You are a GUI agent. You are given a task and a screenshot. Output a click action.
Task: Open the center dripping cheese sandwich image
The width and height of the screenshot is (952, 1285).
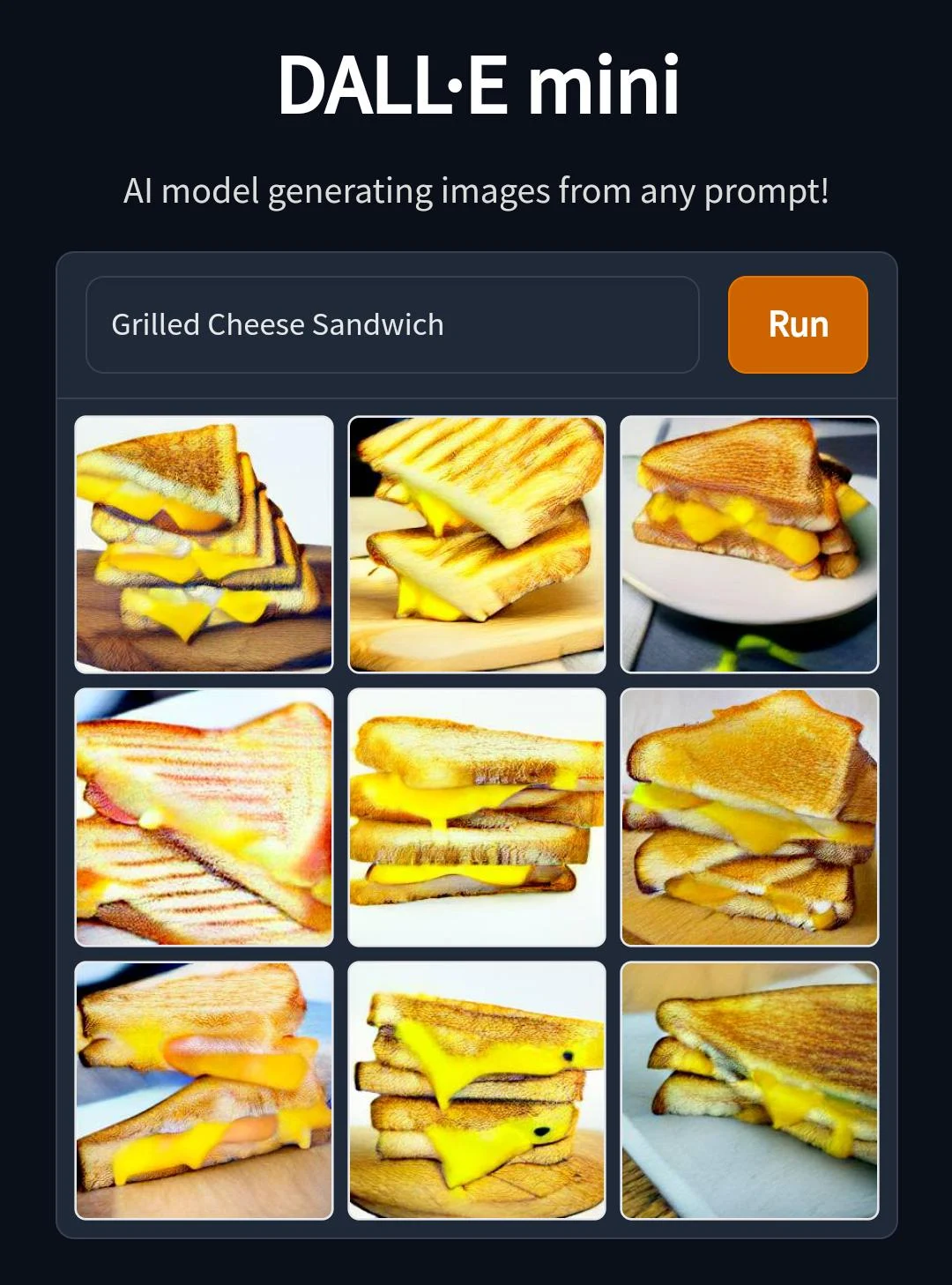[x=476, y=815]
